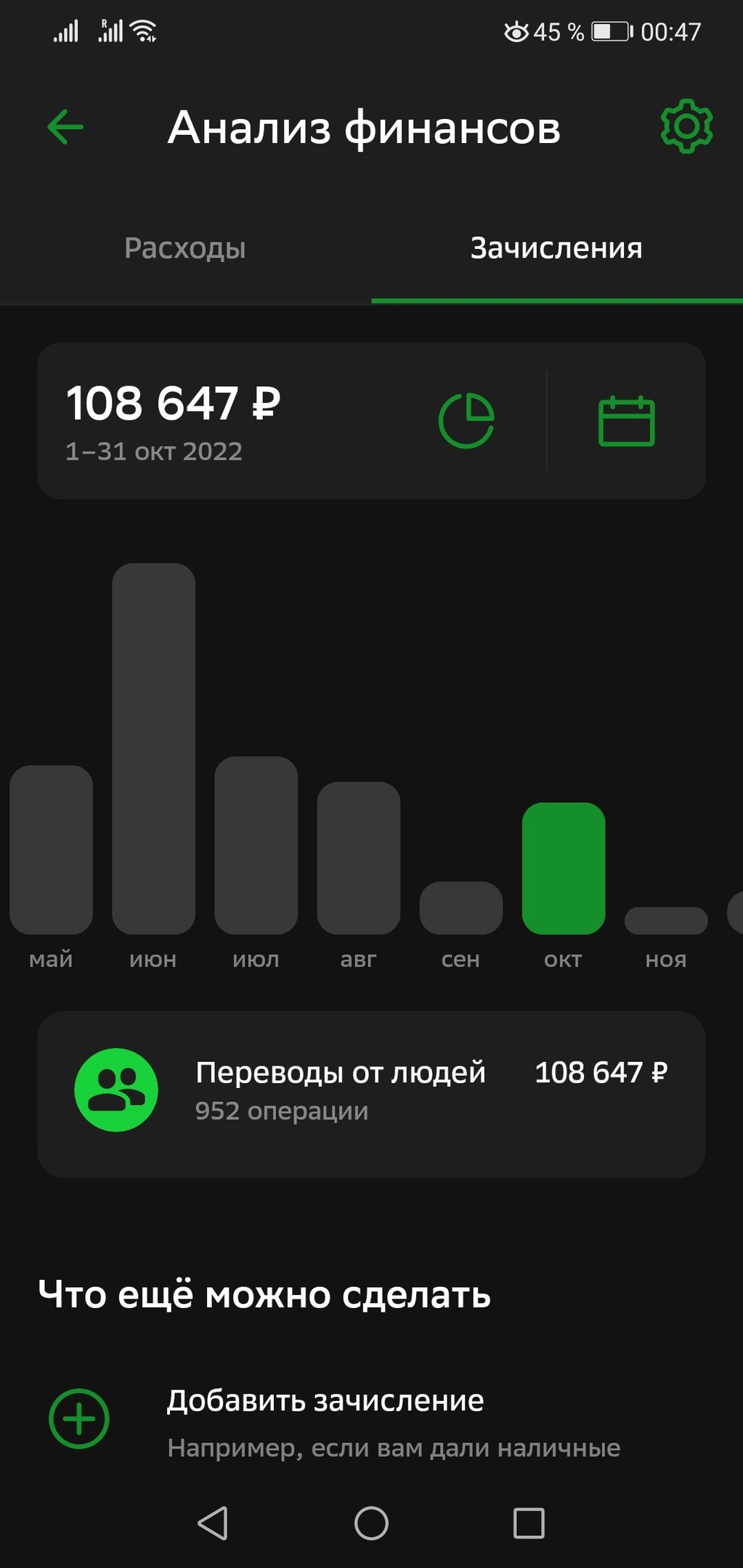743x1568 pixels.
Task: Select the авг bar in chart
Action: 358,857
